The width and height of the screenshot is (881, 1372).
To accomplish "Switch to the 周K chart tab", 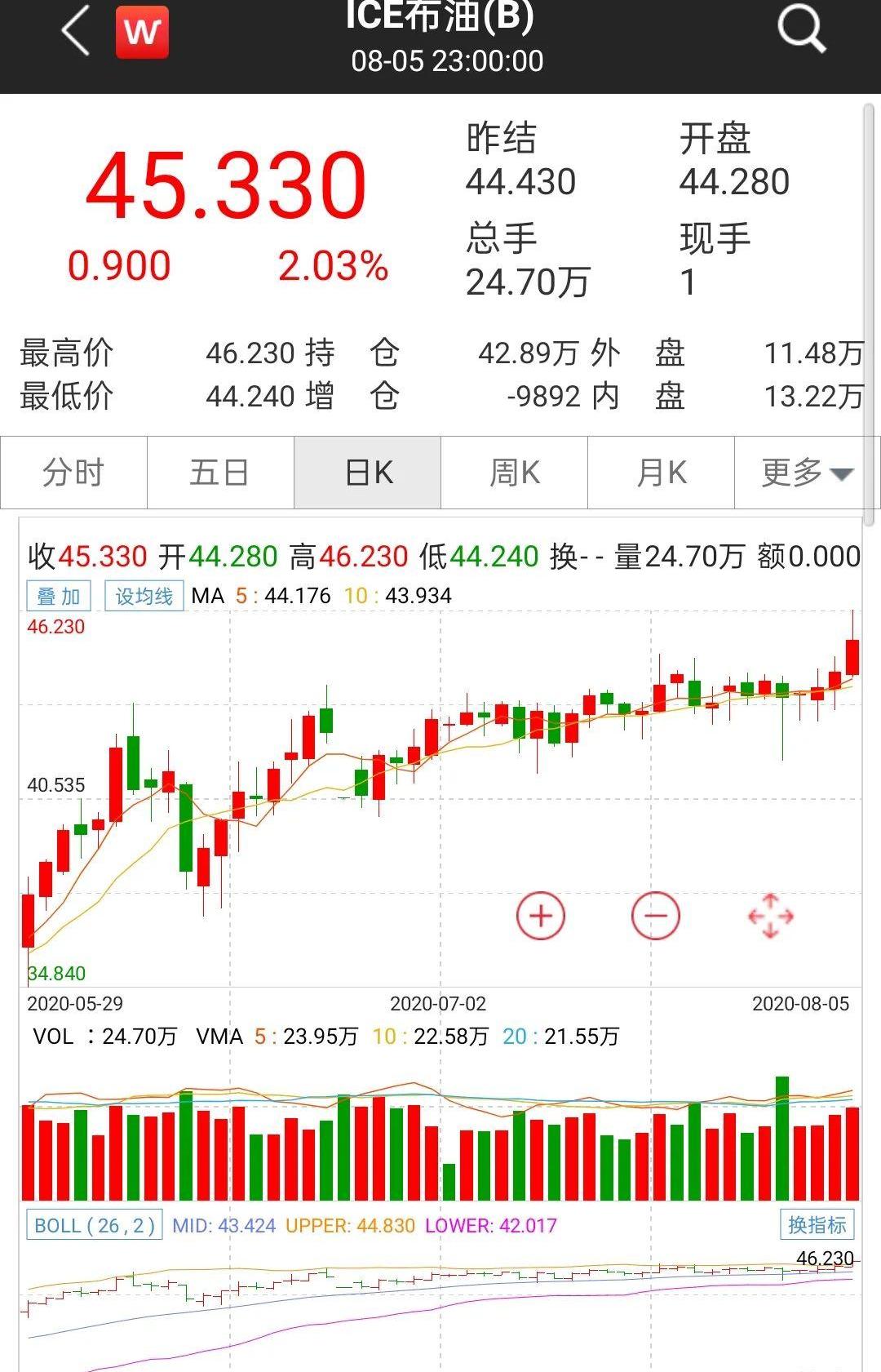I will pyautogui.click(x=514, y=473).
